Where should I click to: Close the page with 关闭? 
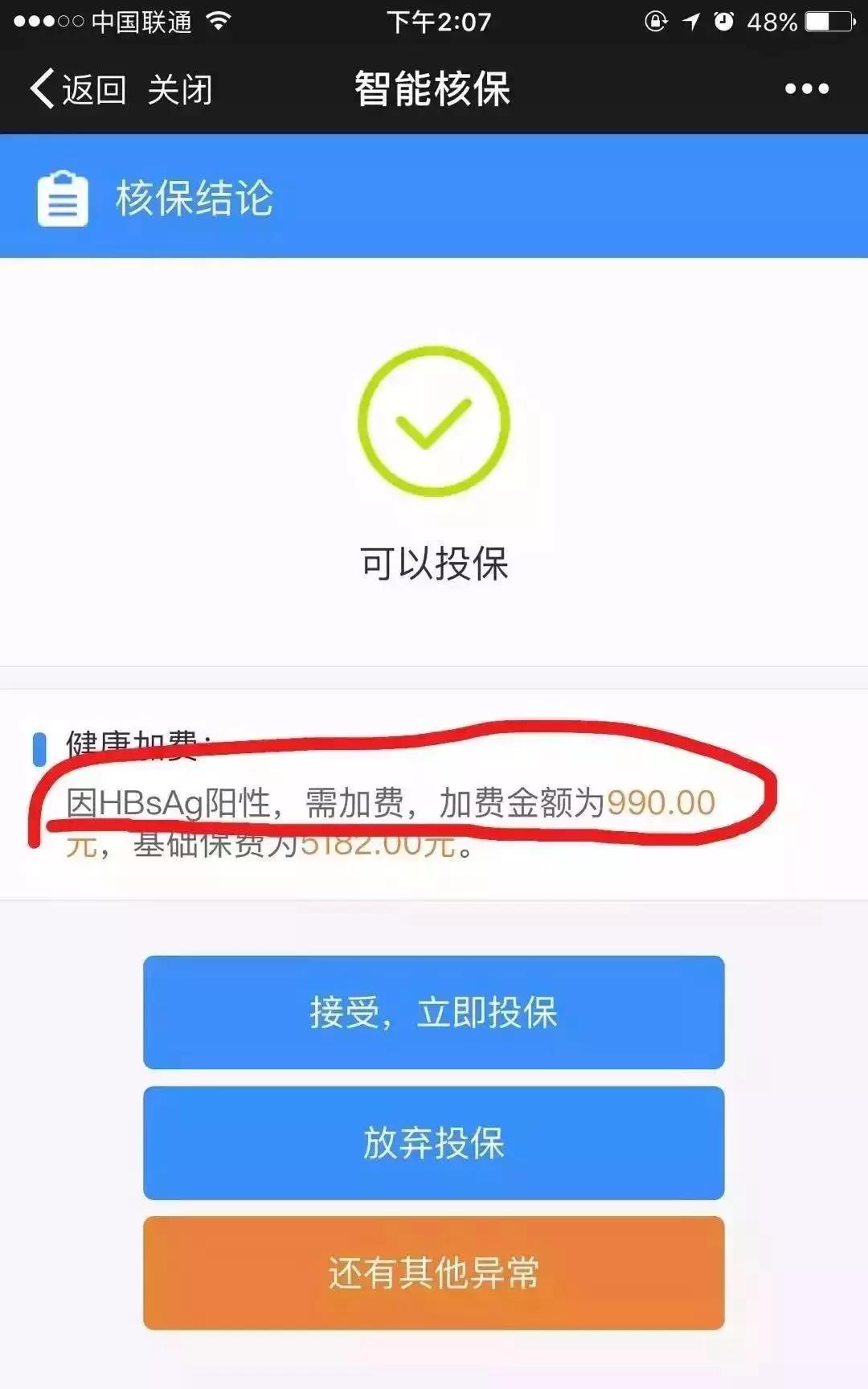(x=180, y=89)
